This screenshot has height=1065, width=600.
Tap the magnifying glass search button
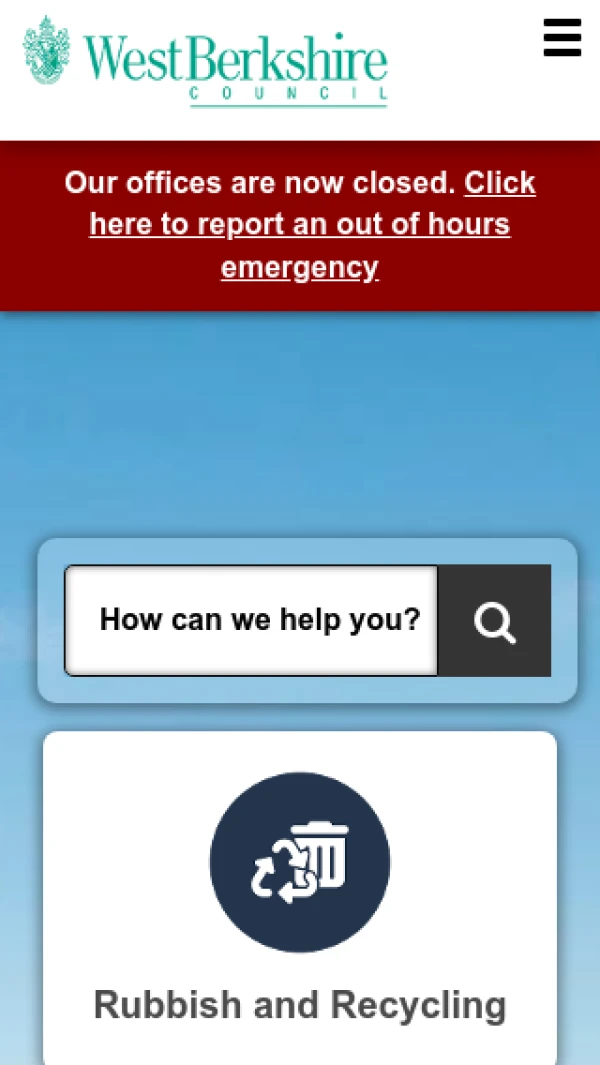[494, 621]
